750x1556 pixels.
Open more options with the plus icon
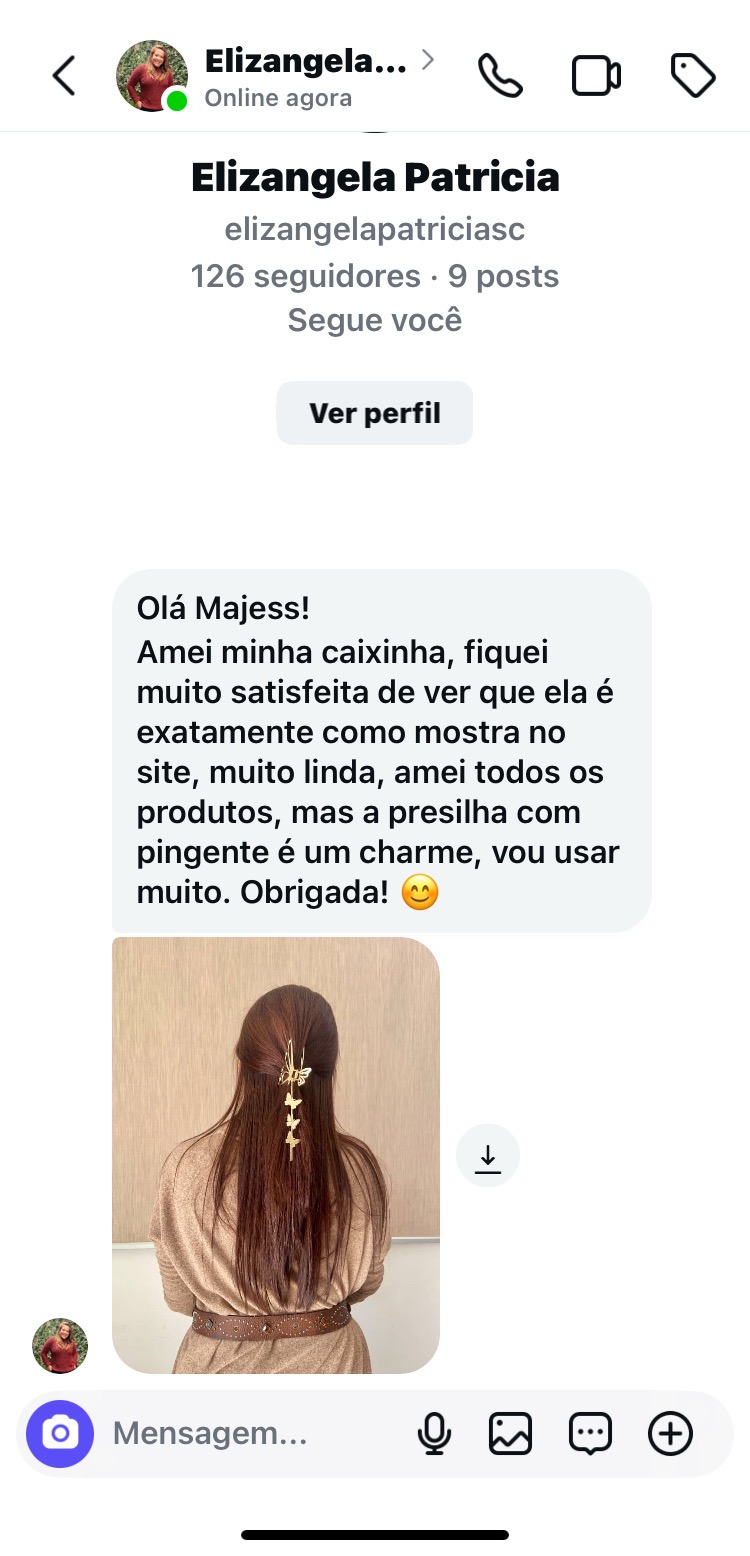(670, 1434)
